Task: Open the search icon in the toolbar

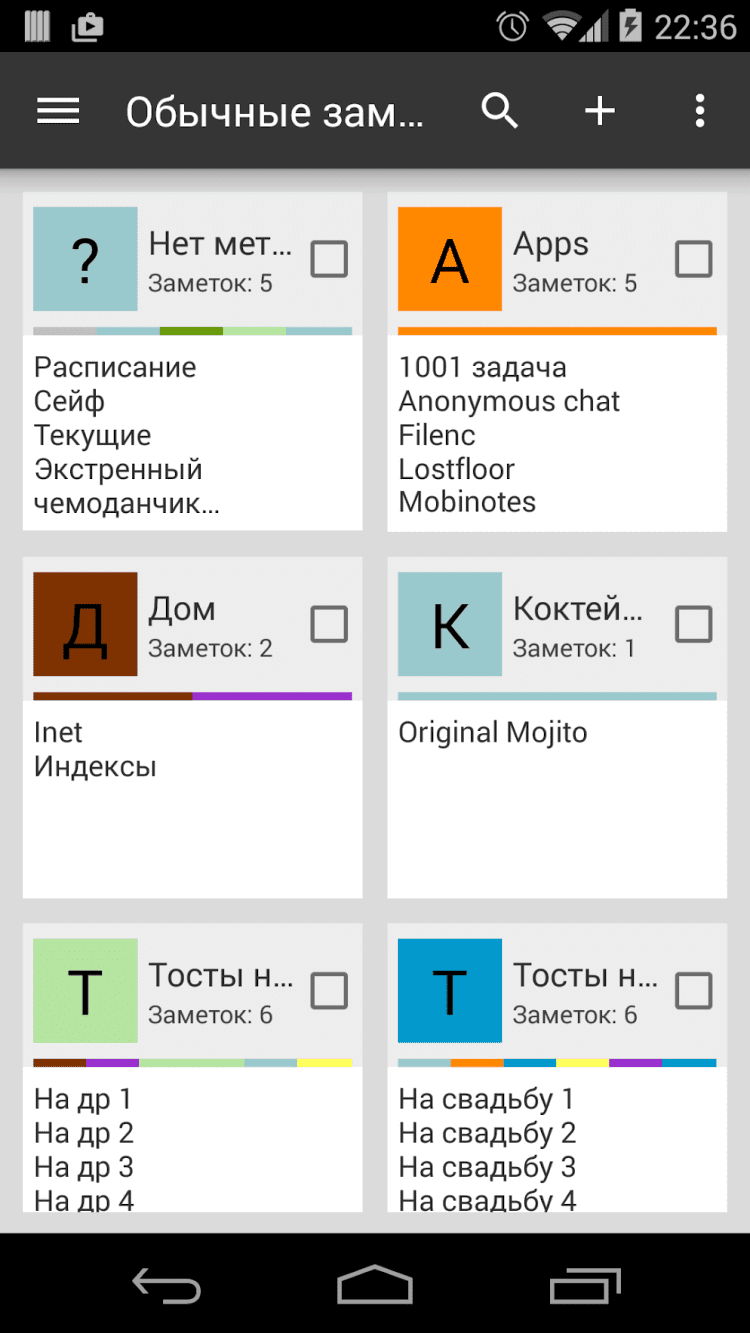Action: pyautogui.click(x=500, y=111)
